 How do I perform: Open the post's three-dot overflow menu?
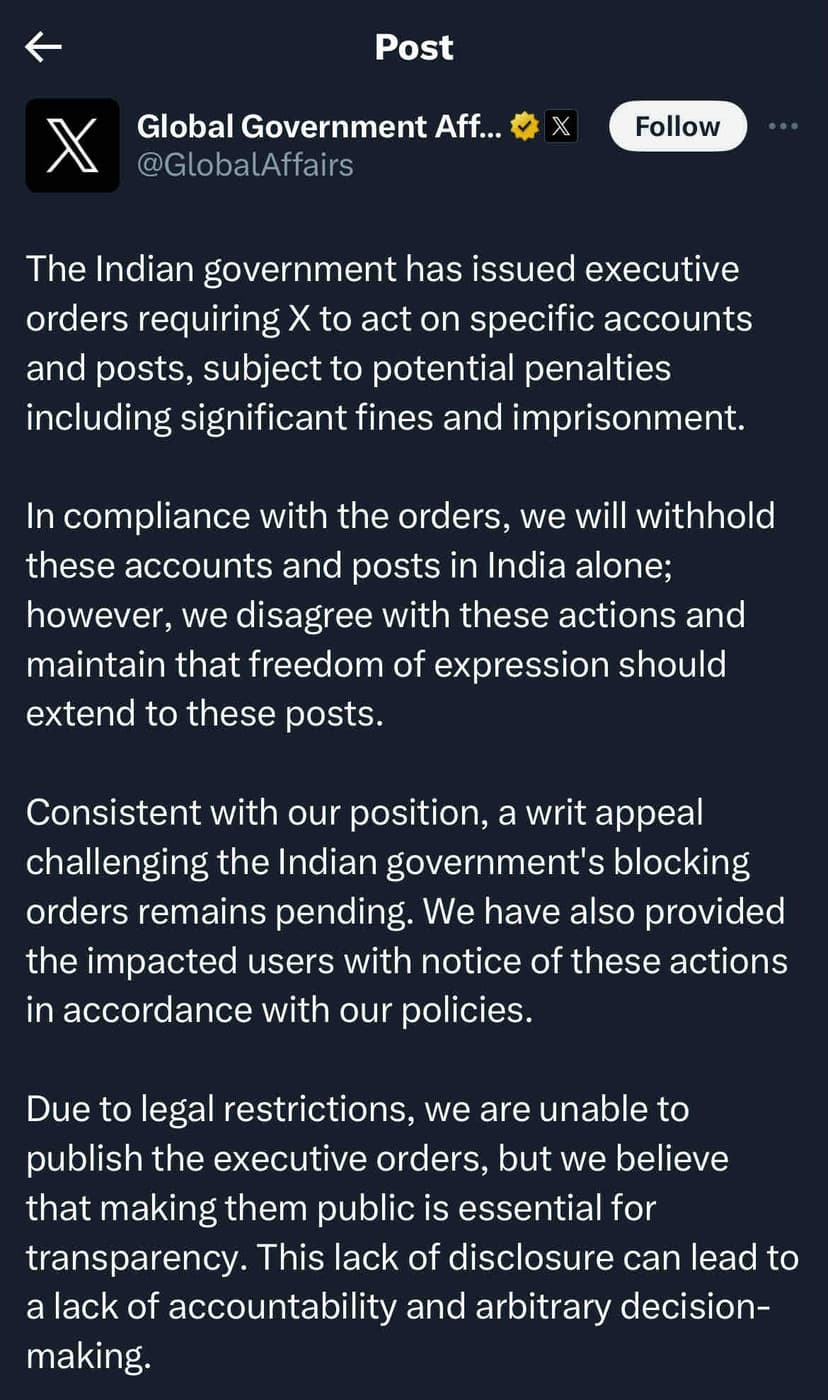pos(782,126)
